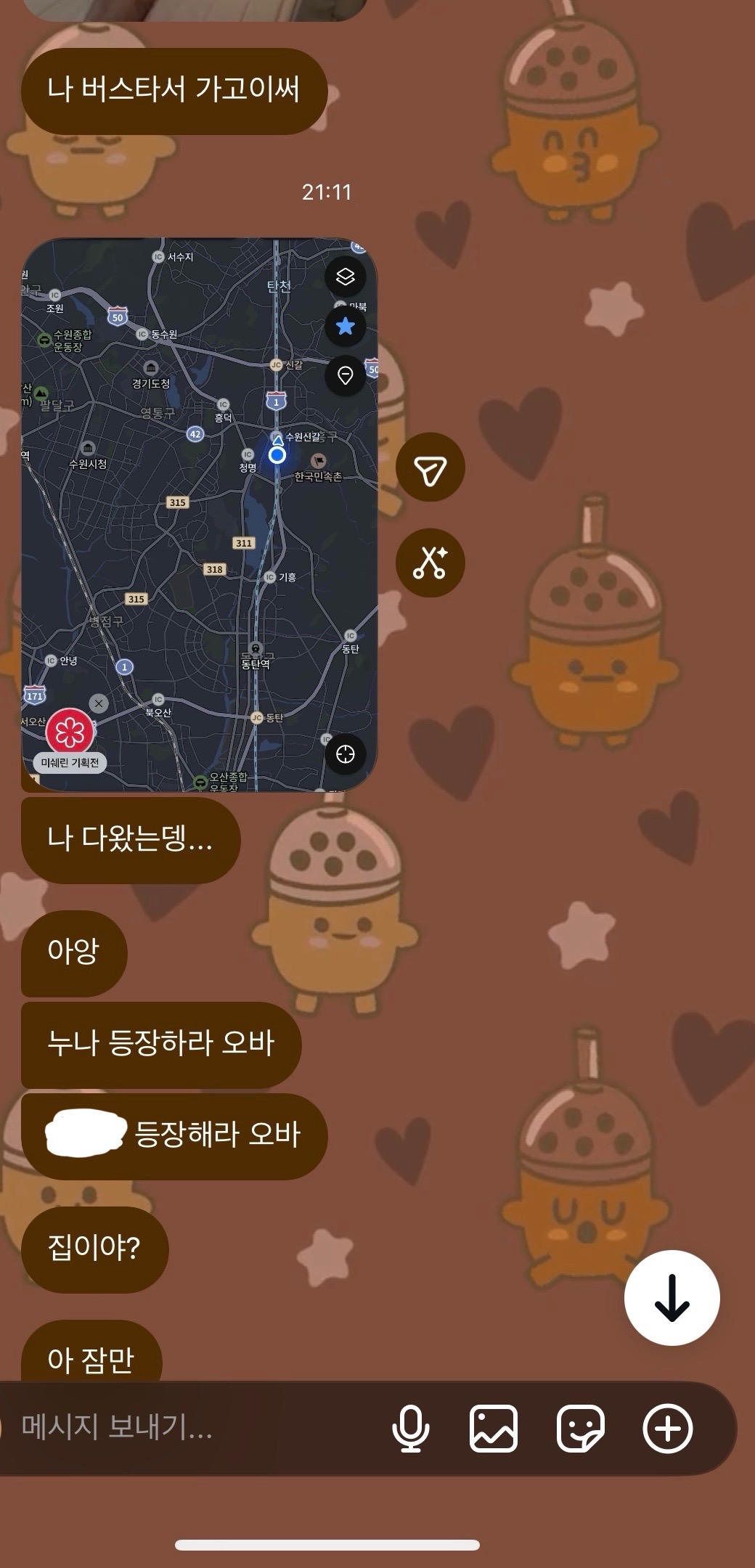The image size is (755, 1568).
Task: Jump to latest messages with down arrow
Action: (672, 1297)
